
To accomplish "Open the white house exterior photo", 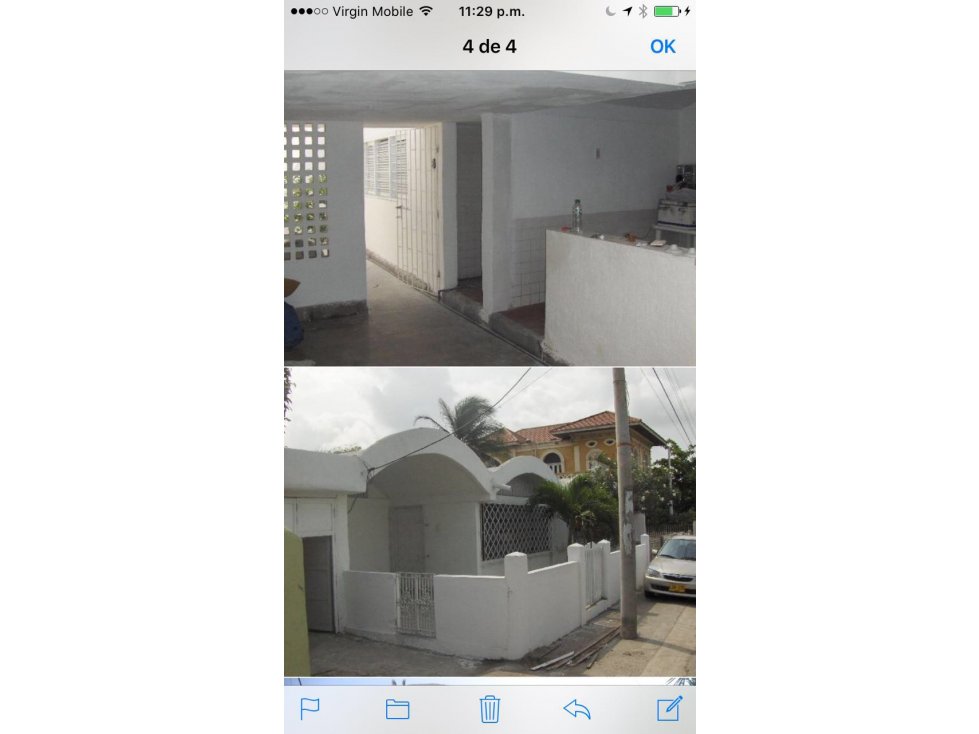I will (x=489, y=520).
